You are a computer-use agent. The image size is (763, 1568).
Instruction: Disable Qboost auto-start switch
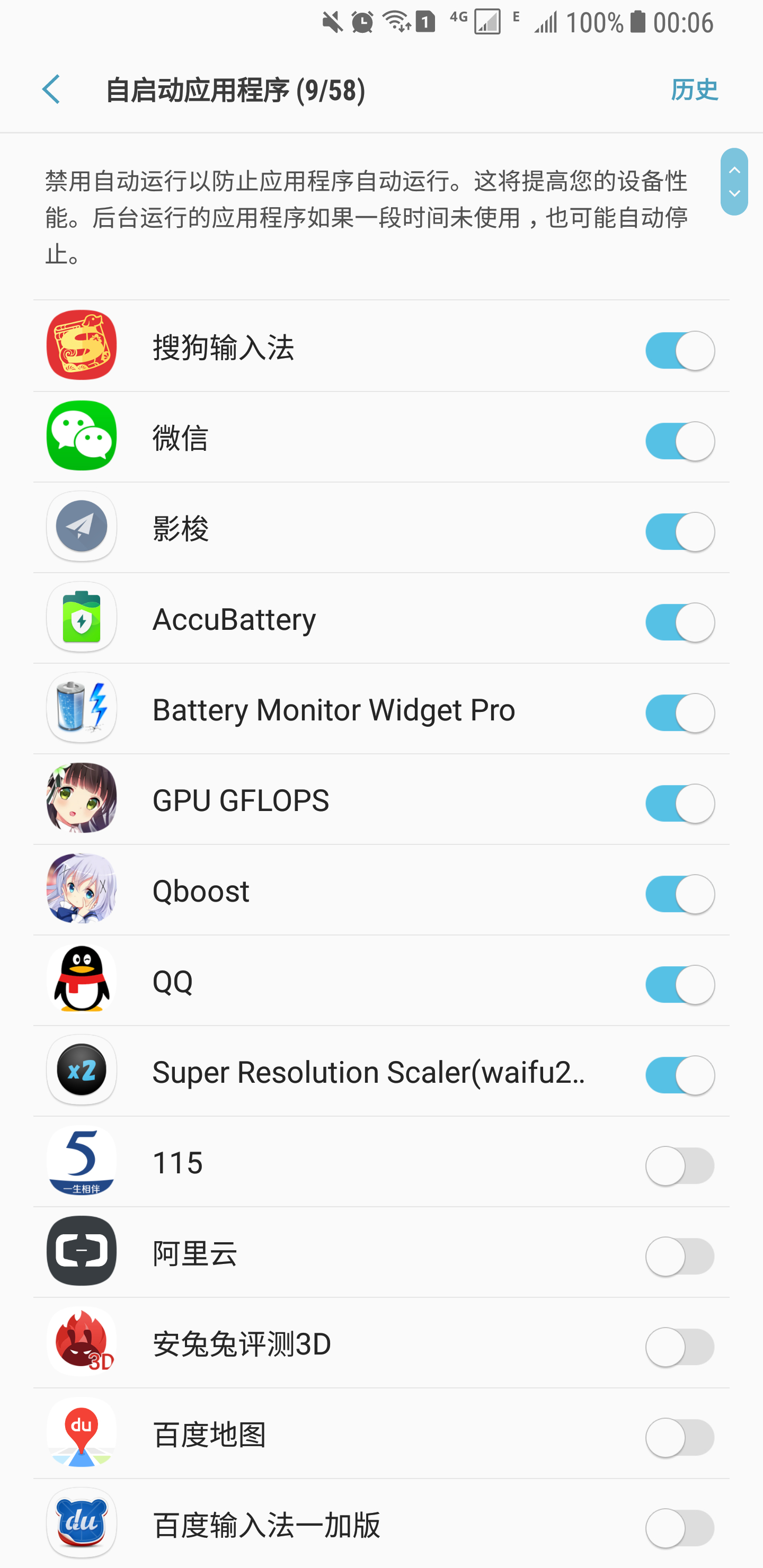[x=680, y=894]
